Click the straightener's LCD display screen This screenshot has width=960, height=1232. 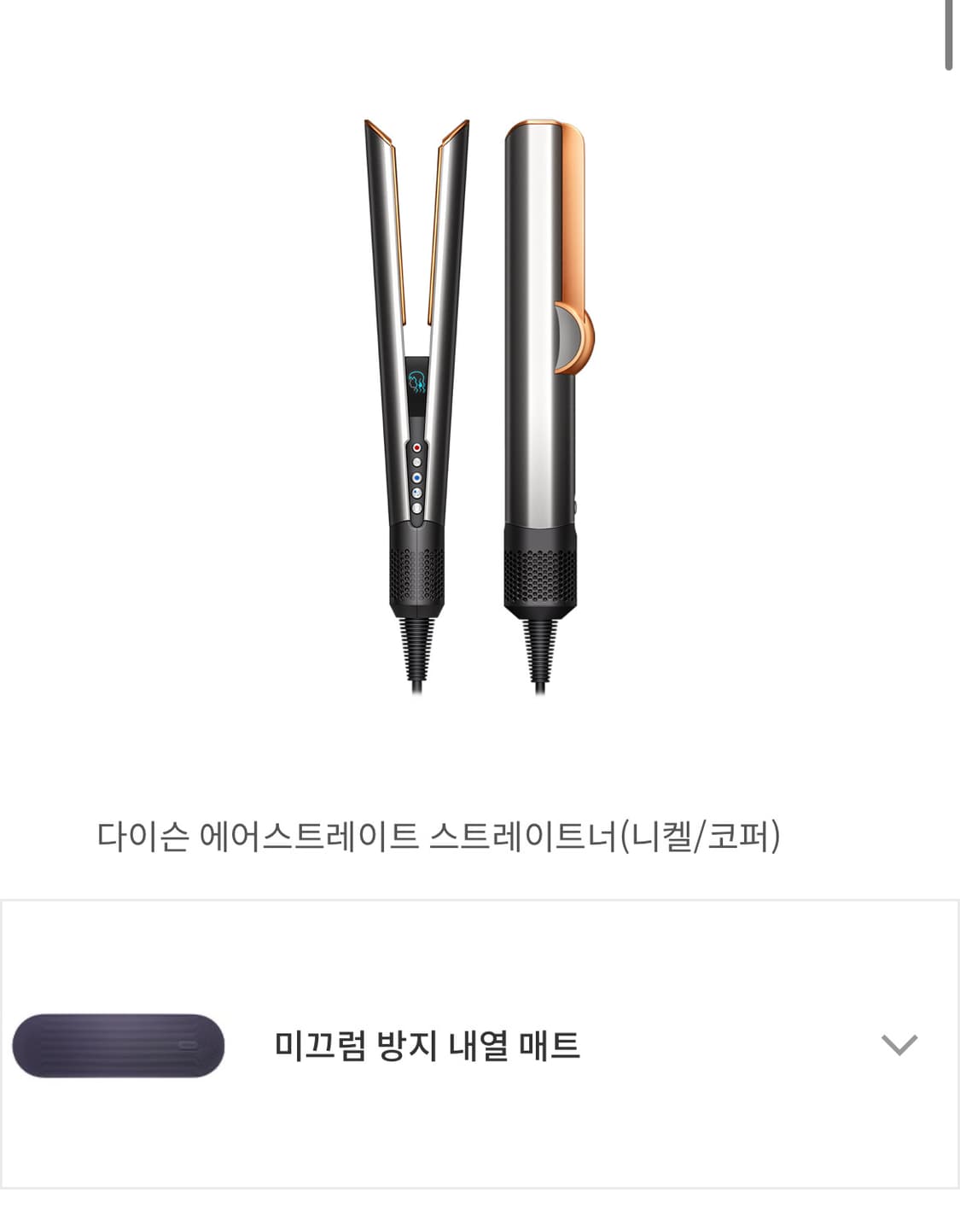click(416, 384)
